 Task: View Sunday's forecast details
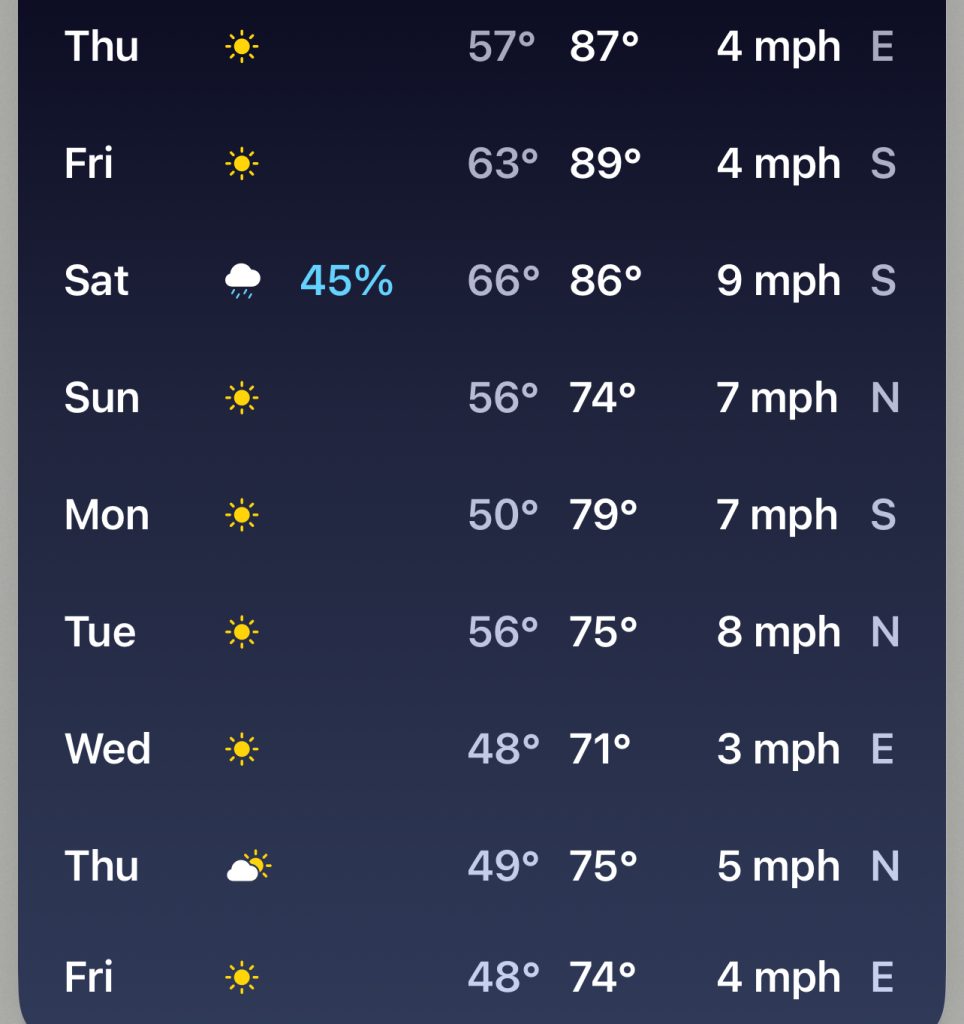click(x=480, y=398)
